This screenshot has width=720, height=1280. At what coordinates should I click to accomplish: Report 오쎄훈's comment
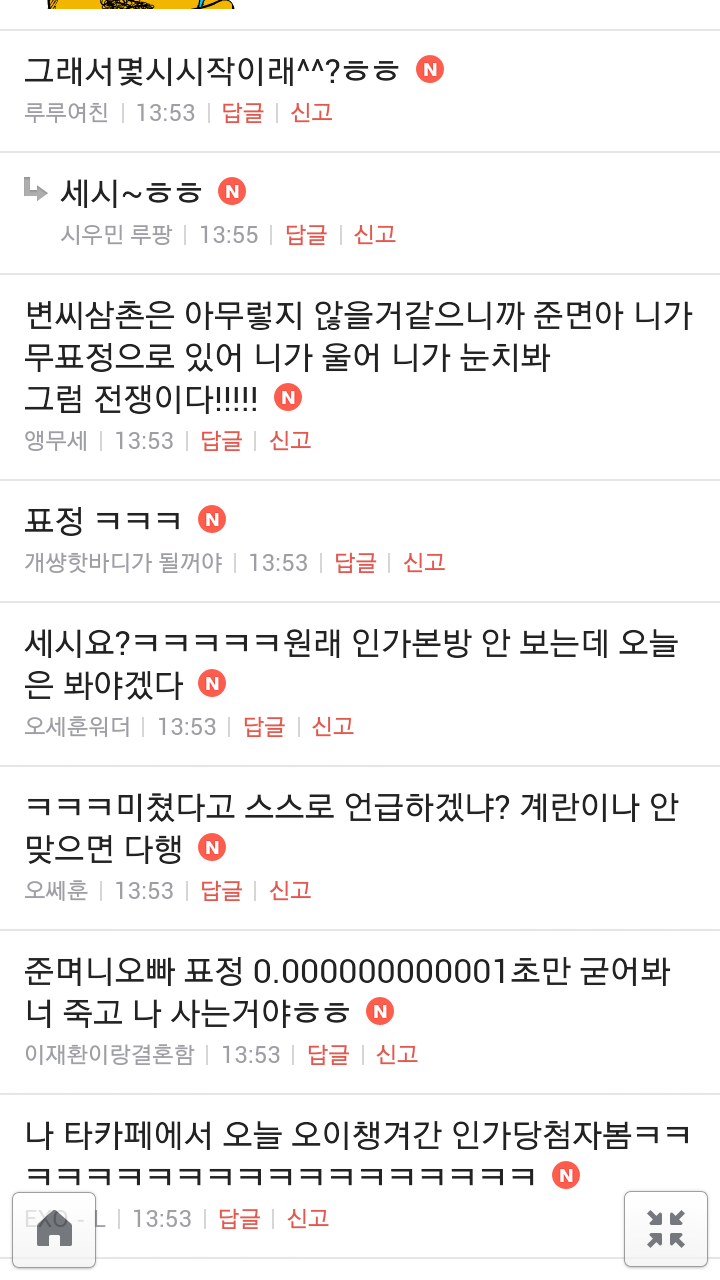(x=290, y=890)
